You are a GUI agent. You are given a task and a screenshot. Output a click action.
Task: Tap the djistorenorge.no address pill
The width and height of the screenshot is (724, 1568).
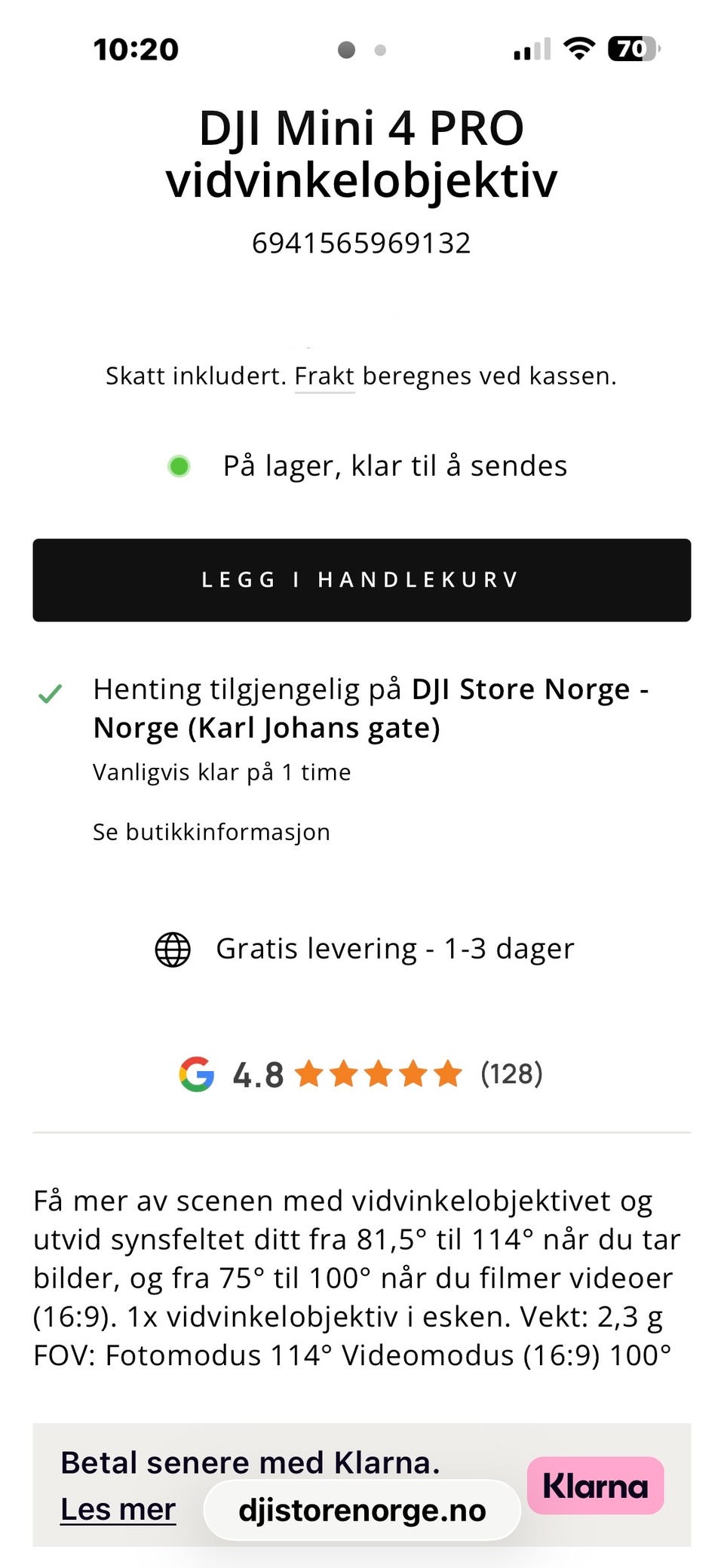[x=361, y=1510]
